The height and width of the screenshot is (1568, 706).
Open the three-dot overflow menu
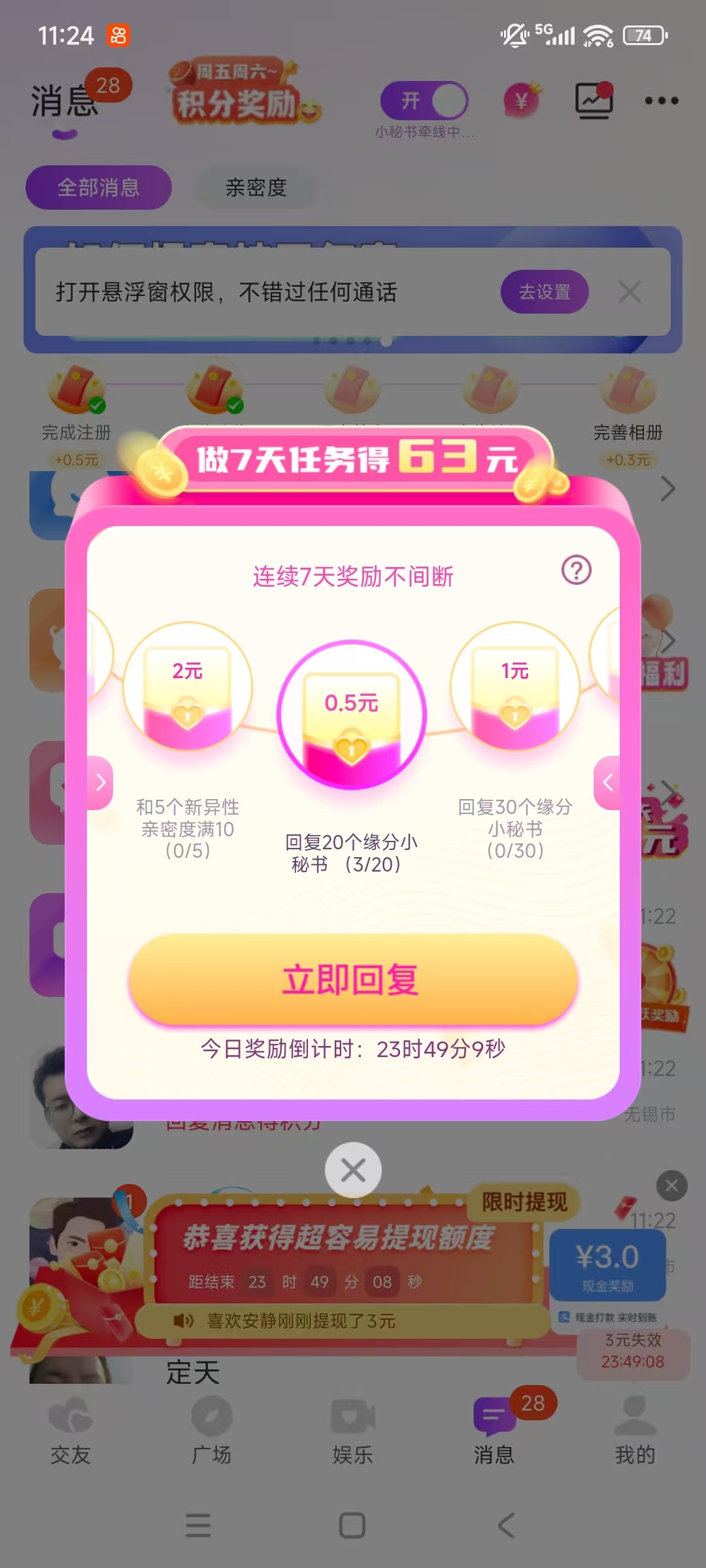pyautogui.click(x=661, y=101)
